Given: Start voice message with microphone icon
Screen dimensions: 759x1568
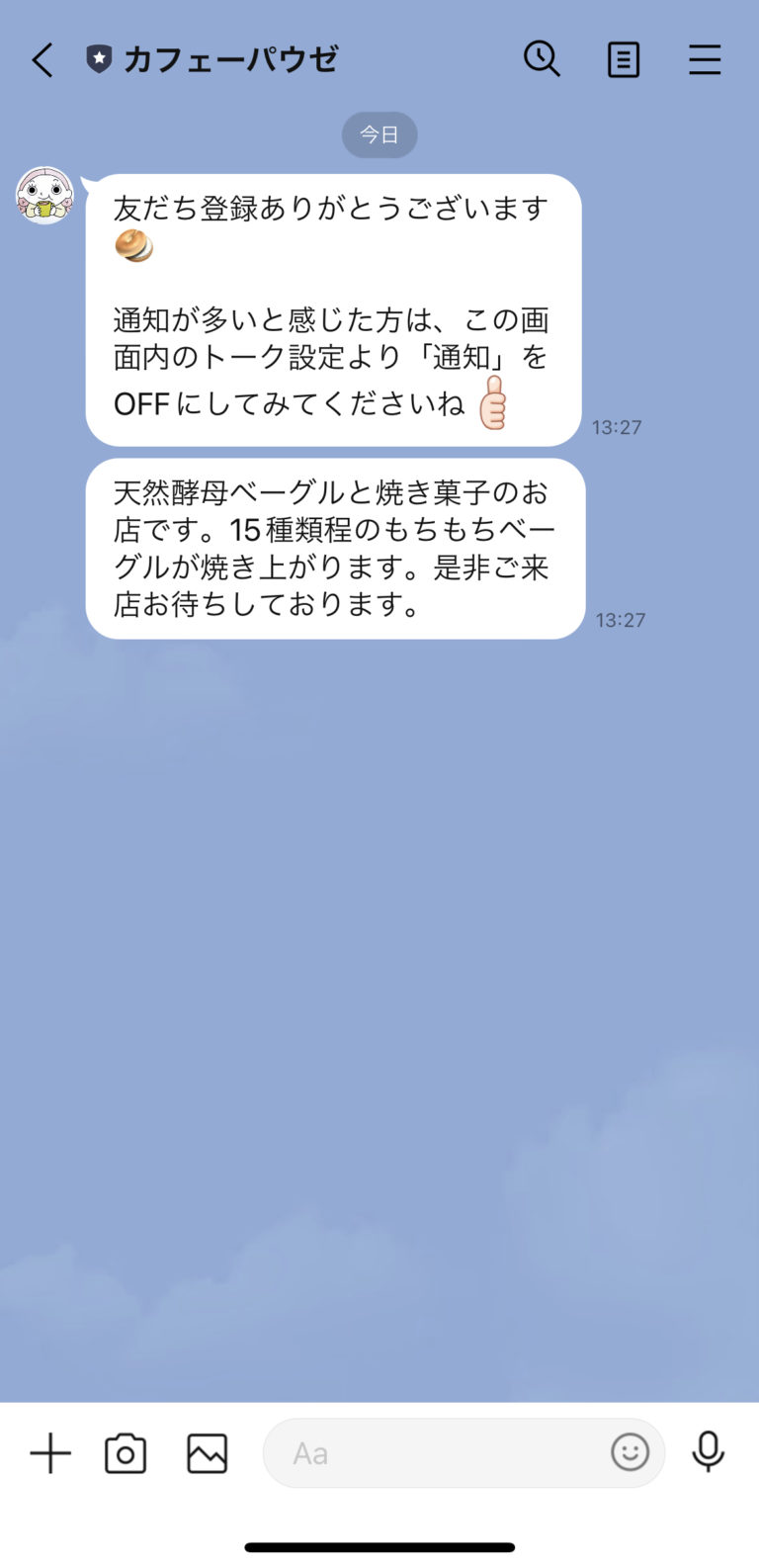Looking at the screenshot, I should point(710,1452).
